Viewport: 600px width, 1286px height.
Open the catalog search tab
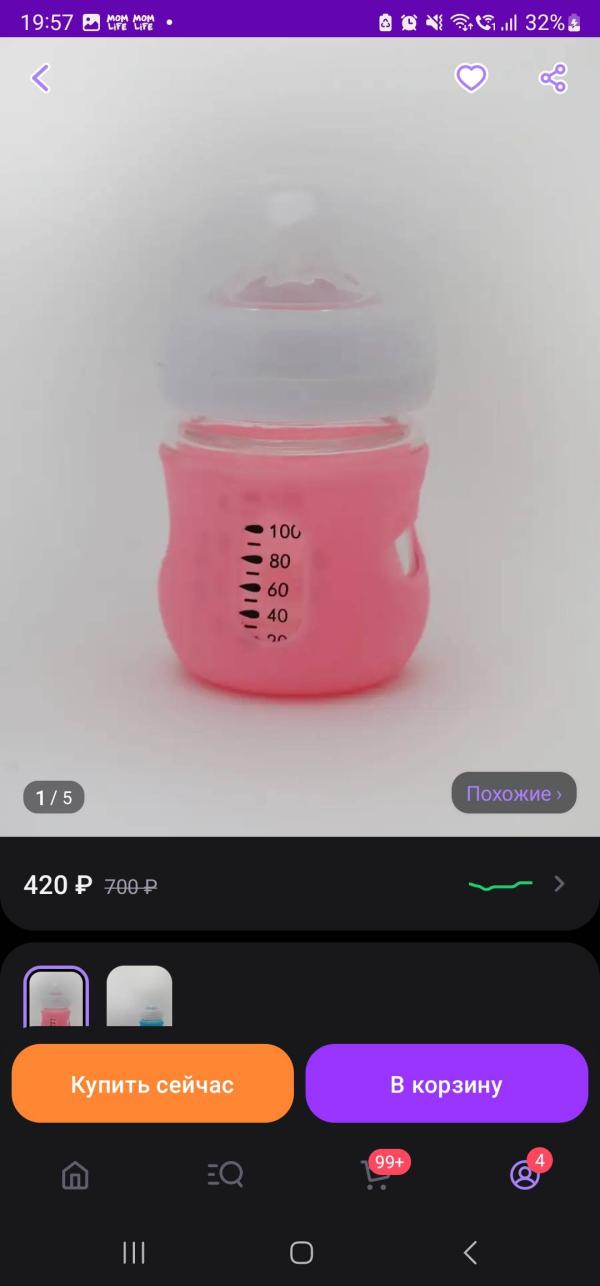coord(225,1176)
